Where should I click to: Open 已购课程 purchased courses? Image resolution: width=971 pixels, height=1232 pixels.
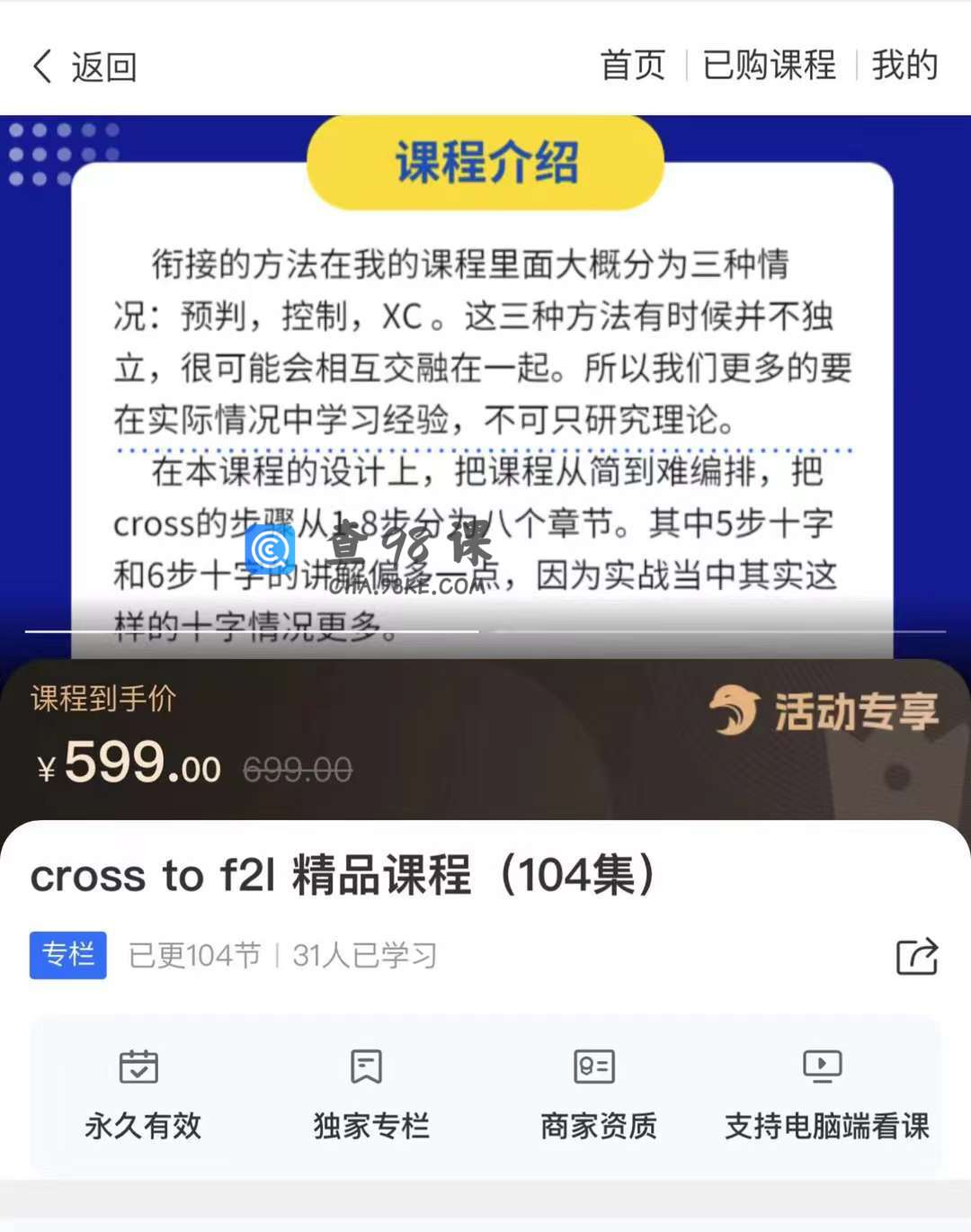770,66
